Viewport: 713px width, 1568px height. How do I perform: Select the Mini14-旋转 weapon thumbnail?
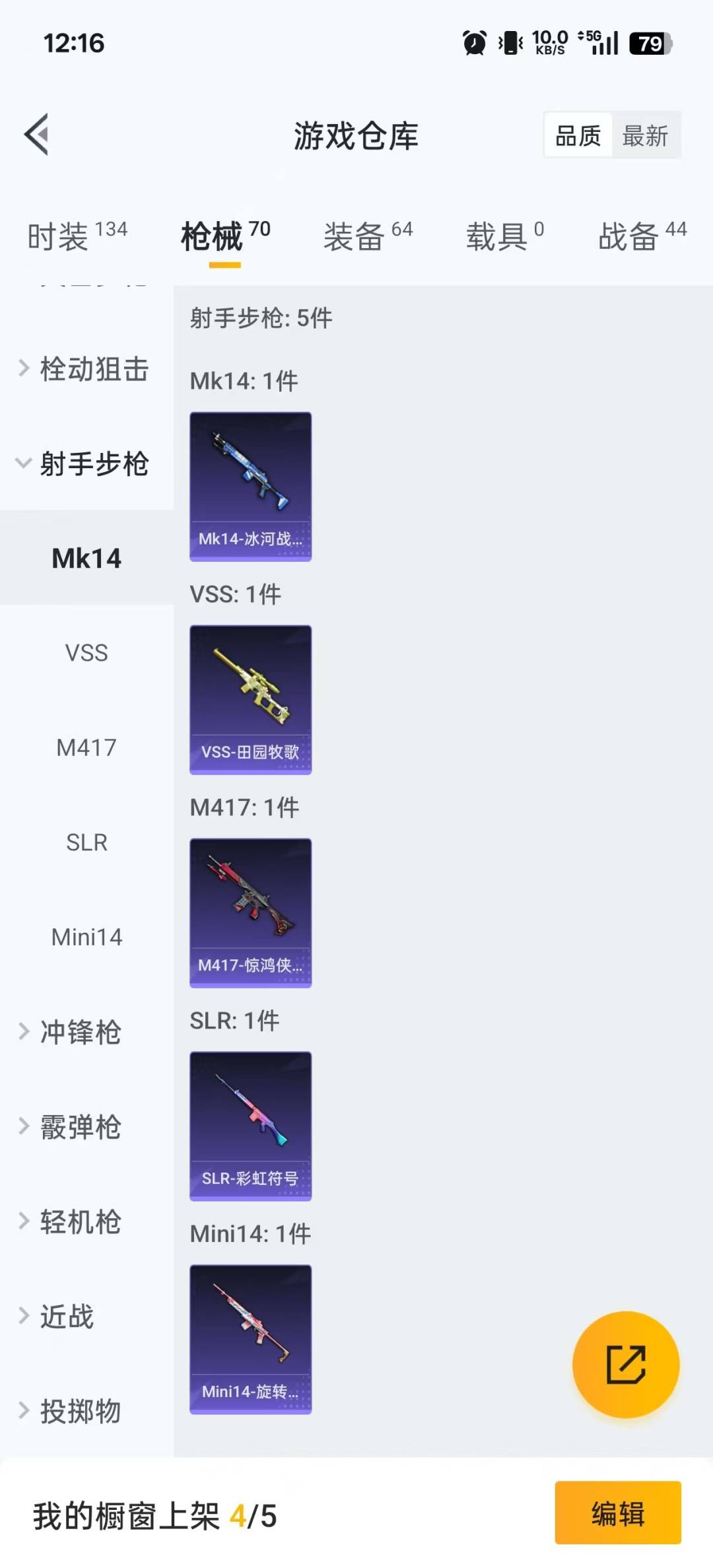tap(250, 1340)
